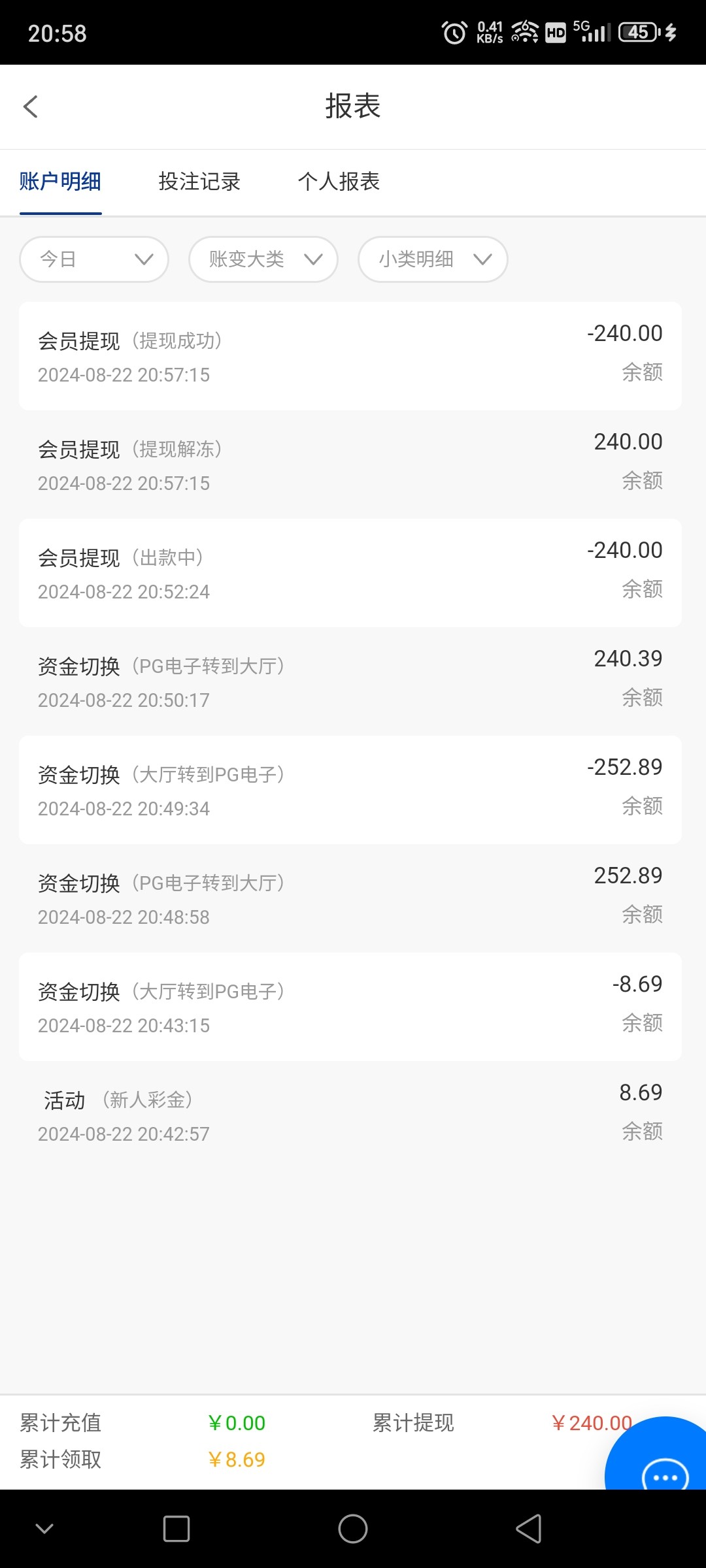Screen dimensions: 706x1568
Task: Expand the 小类明细 dropdown
Action: point(433,259)
